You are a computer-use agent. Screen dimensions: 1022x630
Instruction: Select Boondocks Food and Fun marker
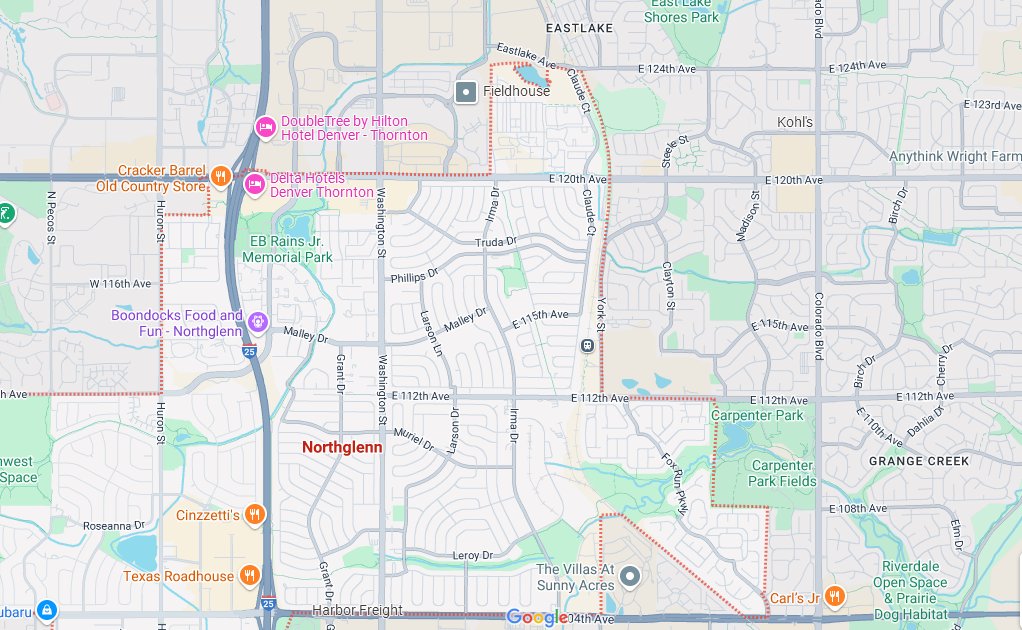click(258, 322)
